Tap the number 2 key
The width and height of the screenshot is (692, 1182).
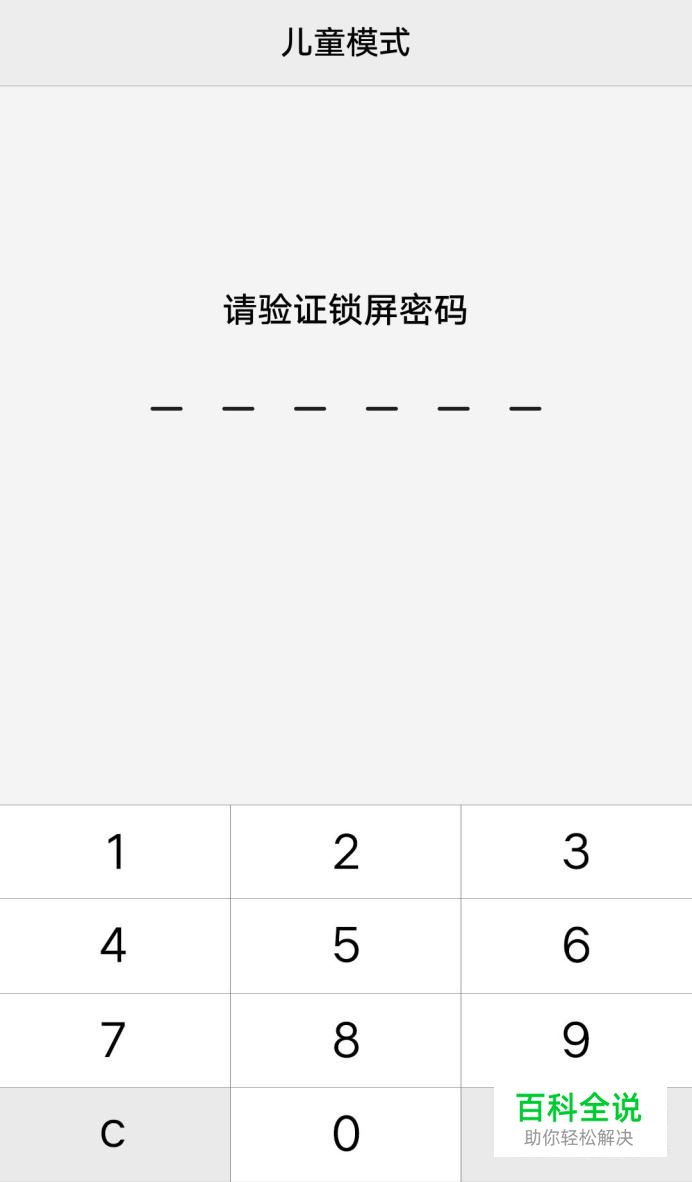coord(346,852)
